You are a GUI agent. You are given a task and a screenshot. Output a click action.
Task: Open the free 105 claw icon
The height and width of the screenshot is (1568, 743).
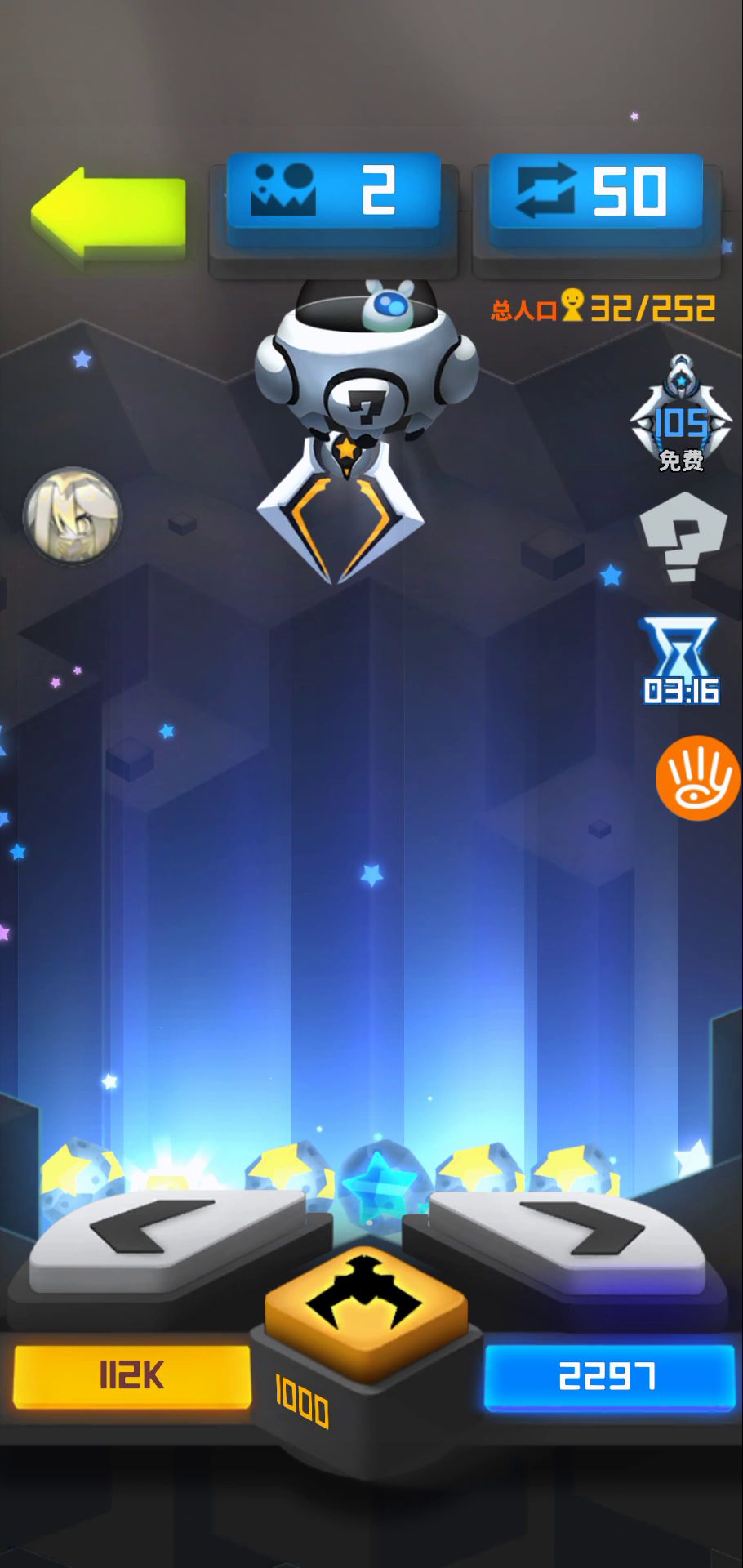680,415
